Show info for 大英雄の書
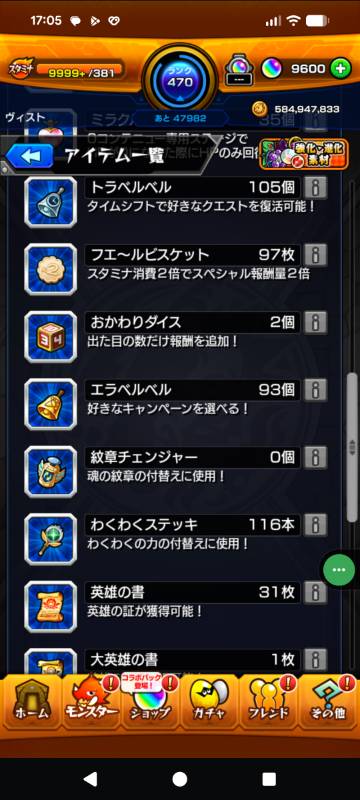 (x=316, y=659)
